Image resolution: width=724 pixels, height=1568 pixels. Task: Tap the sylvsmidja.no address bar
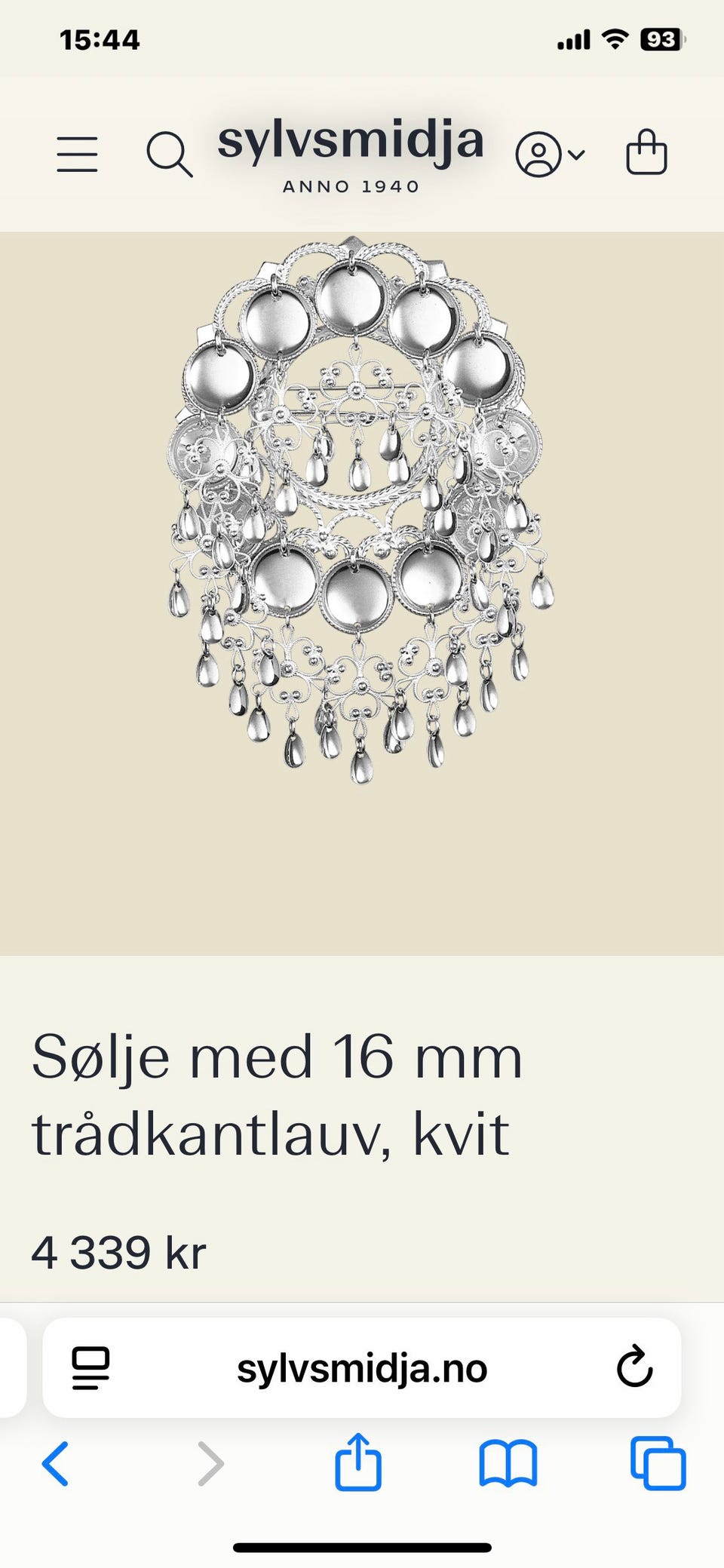(364, 1367)
